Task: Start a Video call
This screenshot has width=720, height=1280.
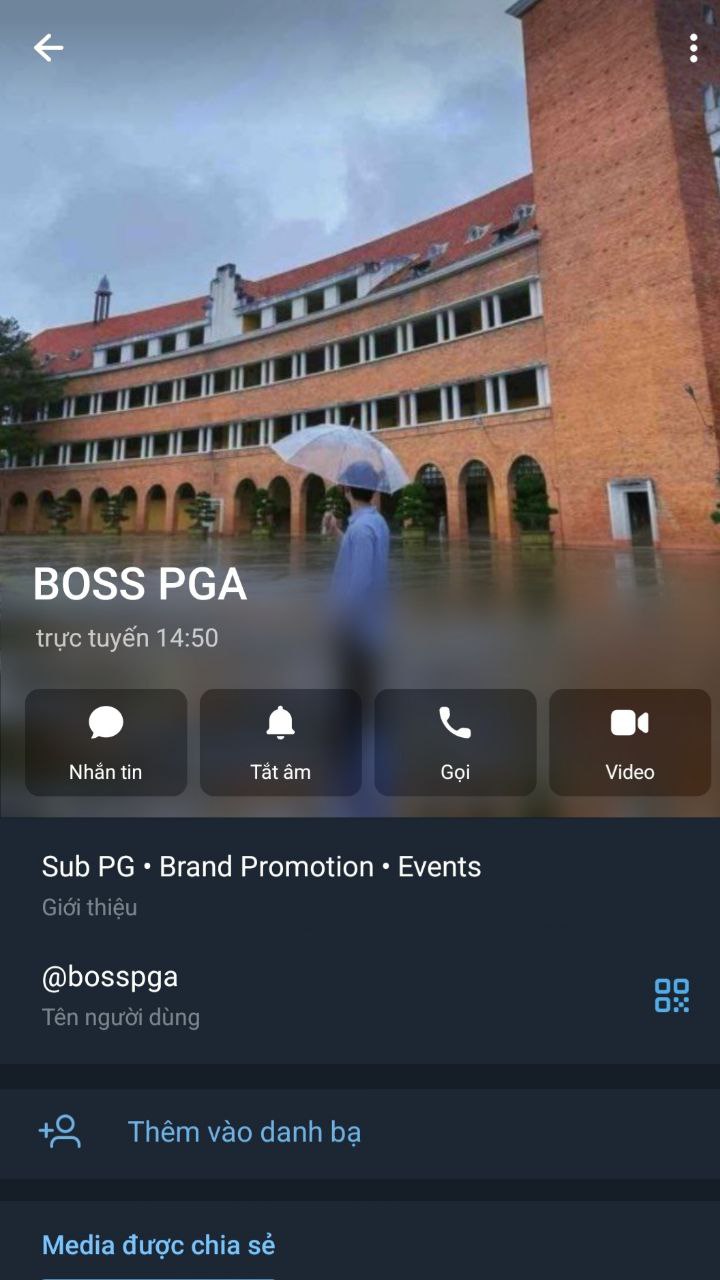Action: point(630,742)
